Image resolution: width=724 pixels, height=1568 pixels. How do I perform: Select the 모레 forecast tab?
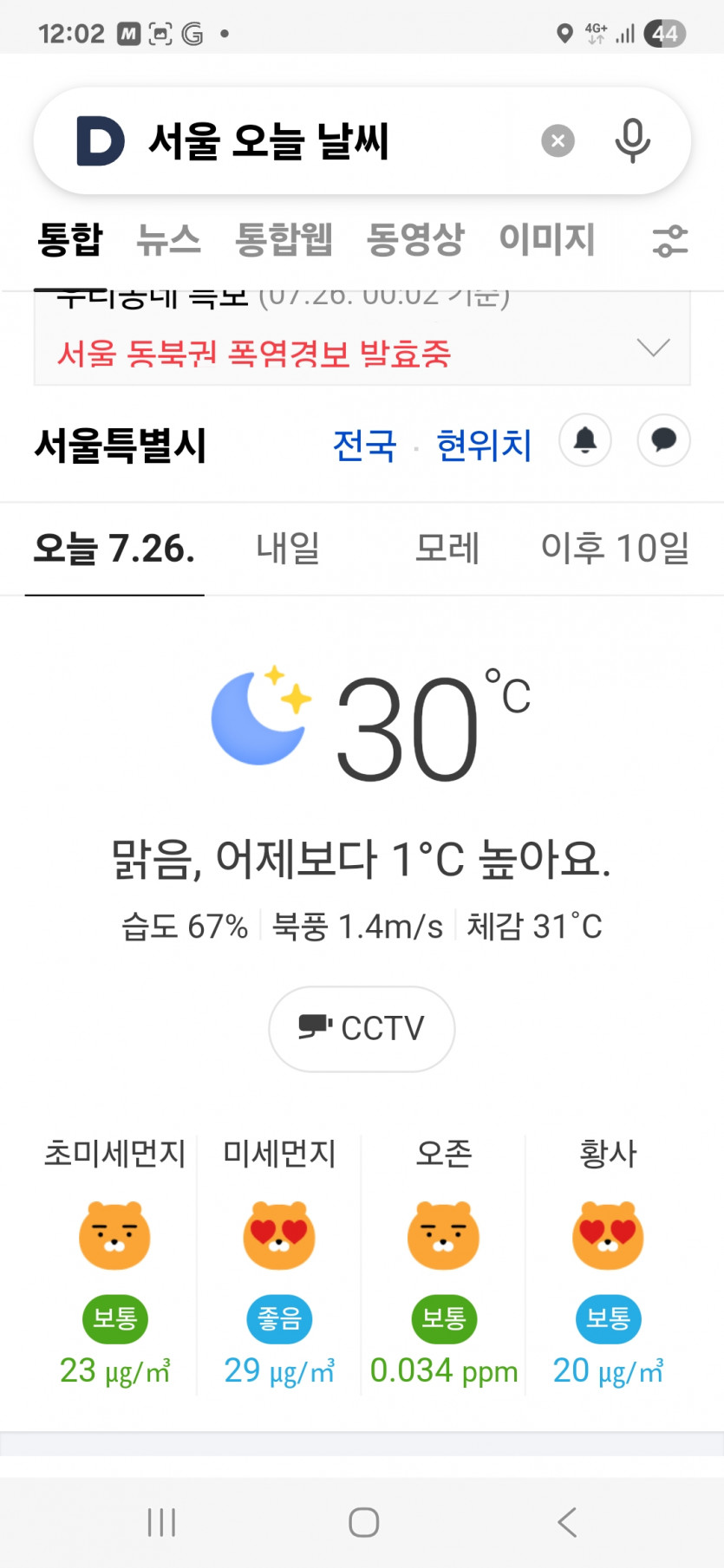point(447,548)
